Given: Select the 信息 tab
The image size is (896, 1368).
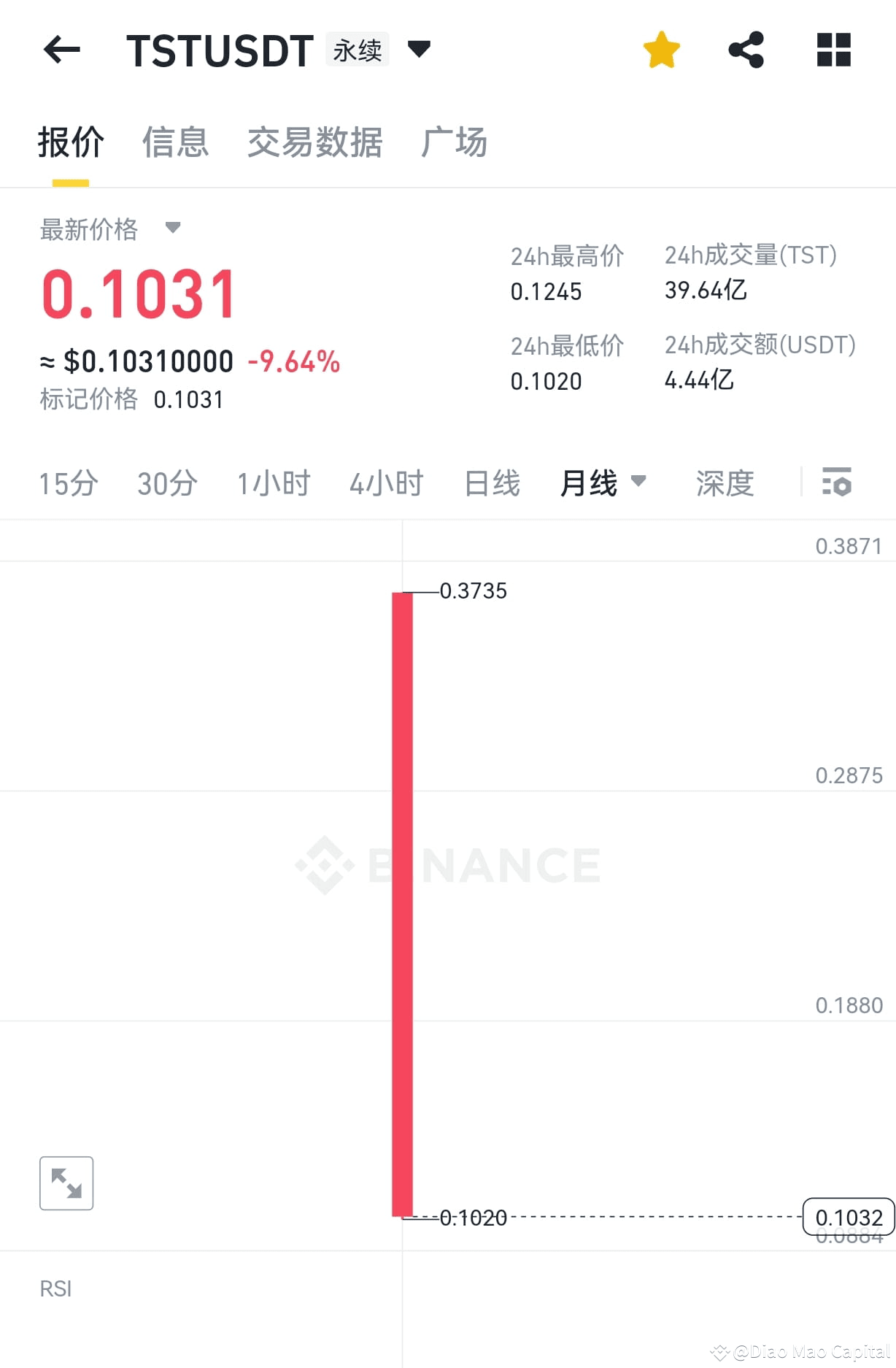Looking at the screenshot, I should pos(177,143).
